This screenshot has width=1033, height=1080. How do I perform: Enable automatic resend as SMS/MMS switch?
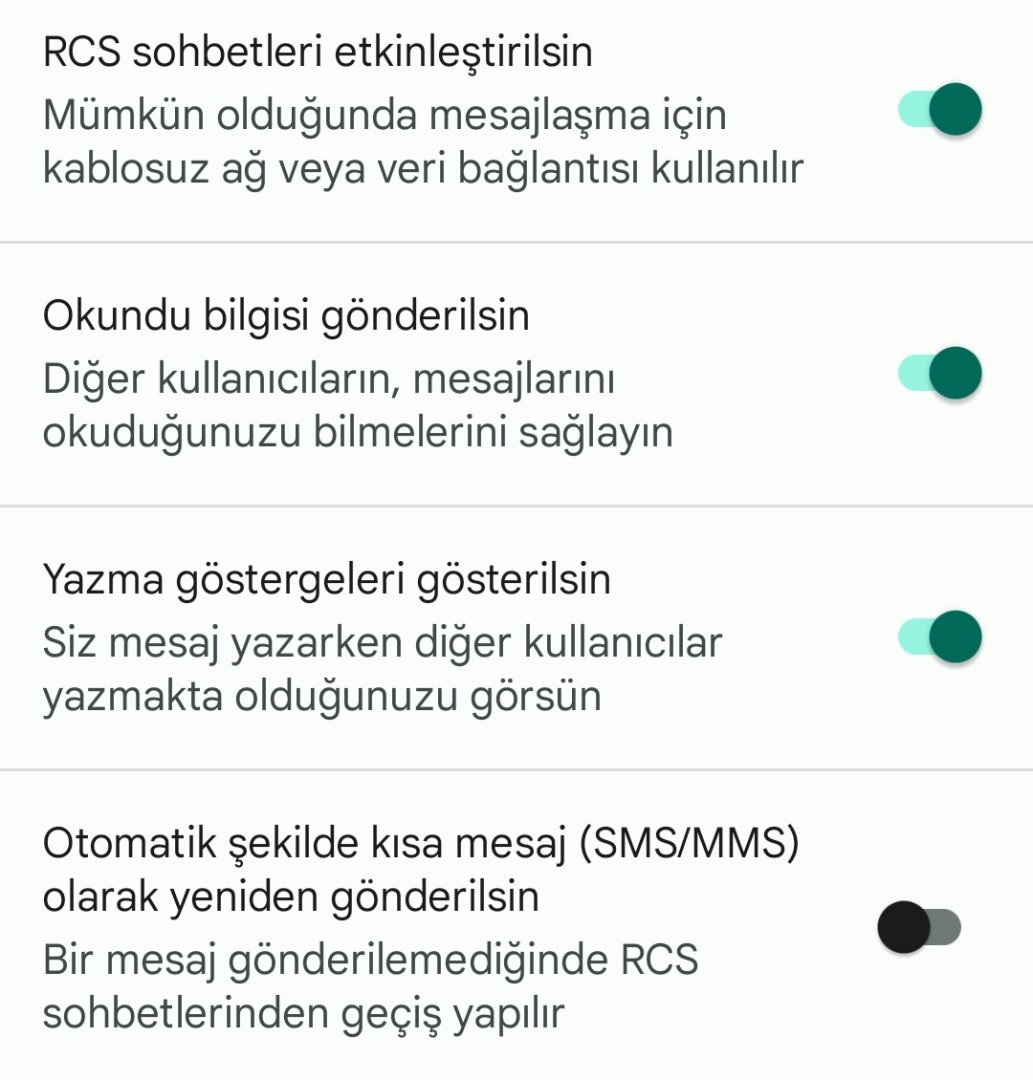(x=919, y=927)
